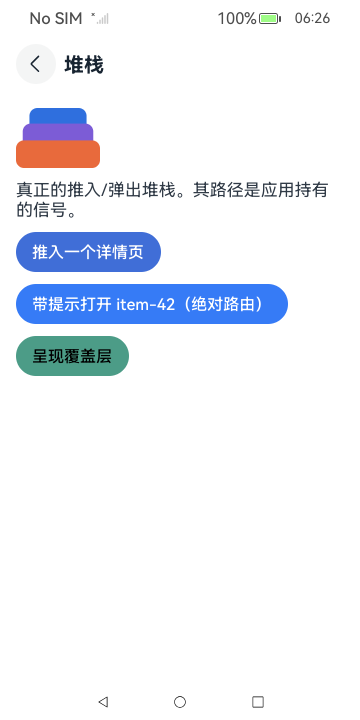Go back using the top-left arrow

[x=36, y=64]
